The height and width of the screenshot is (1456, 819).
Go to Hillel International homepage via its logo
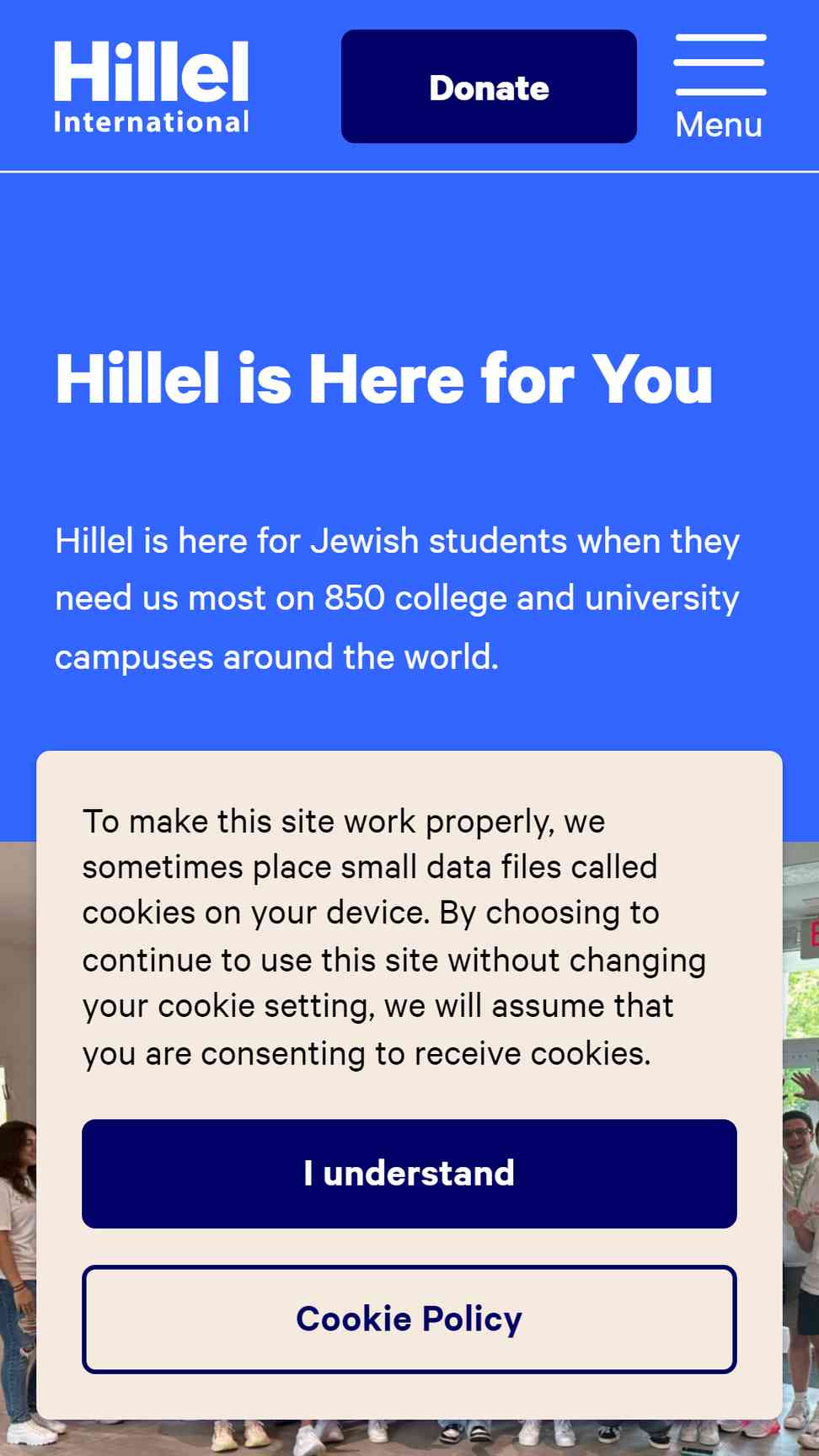152,88
